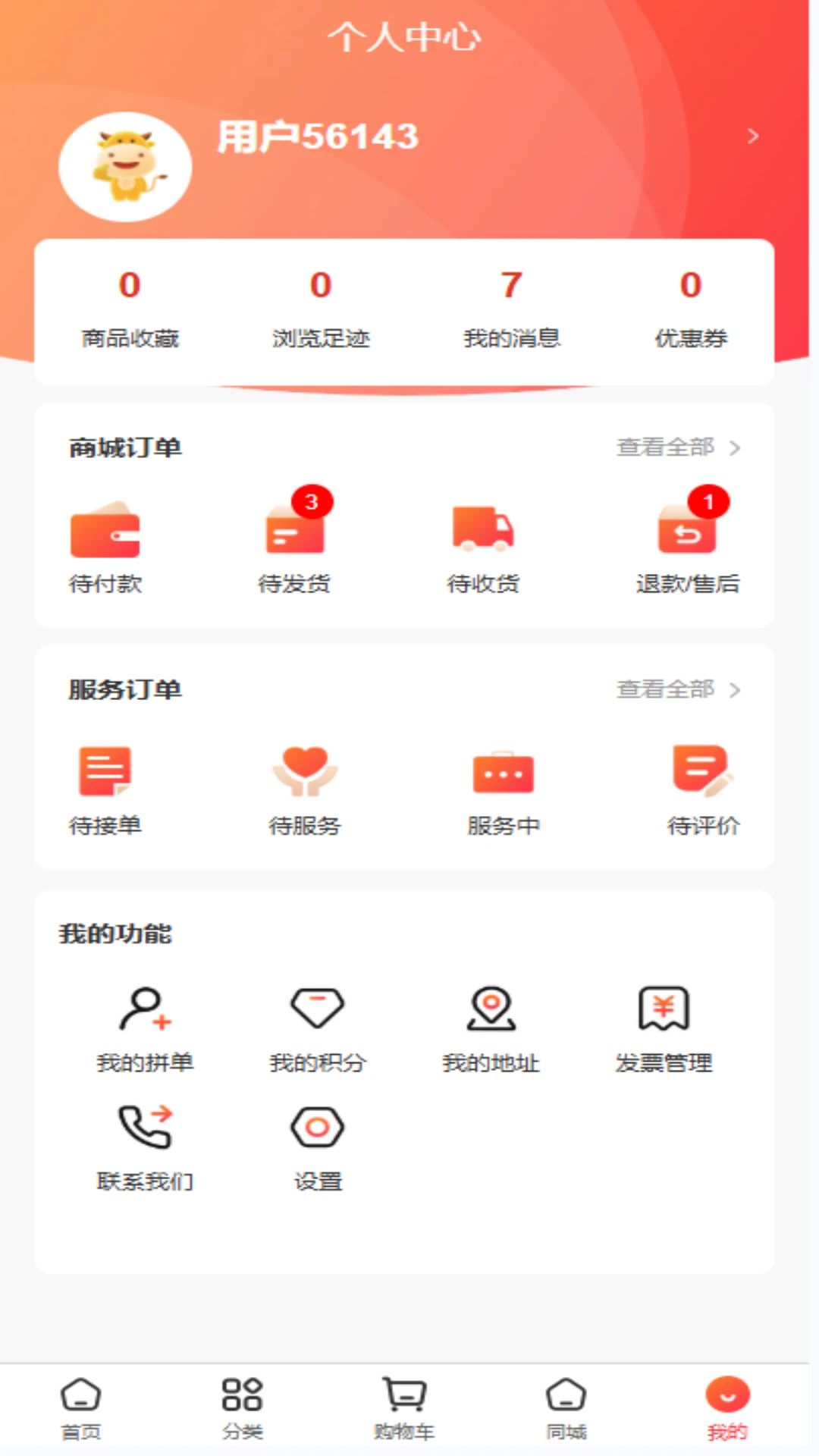819x1456 pixels.
Task: Open 设置 settings
Action: 318,1147
